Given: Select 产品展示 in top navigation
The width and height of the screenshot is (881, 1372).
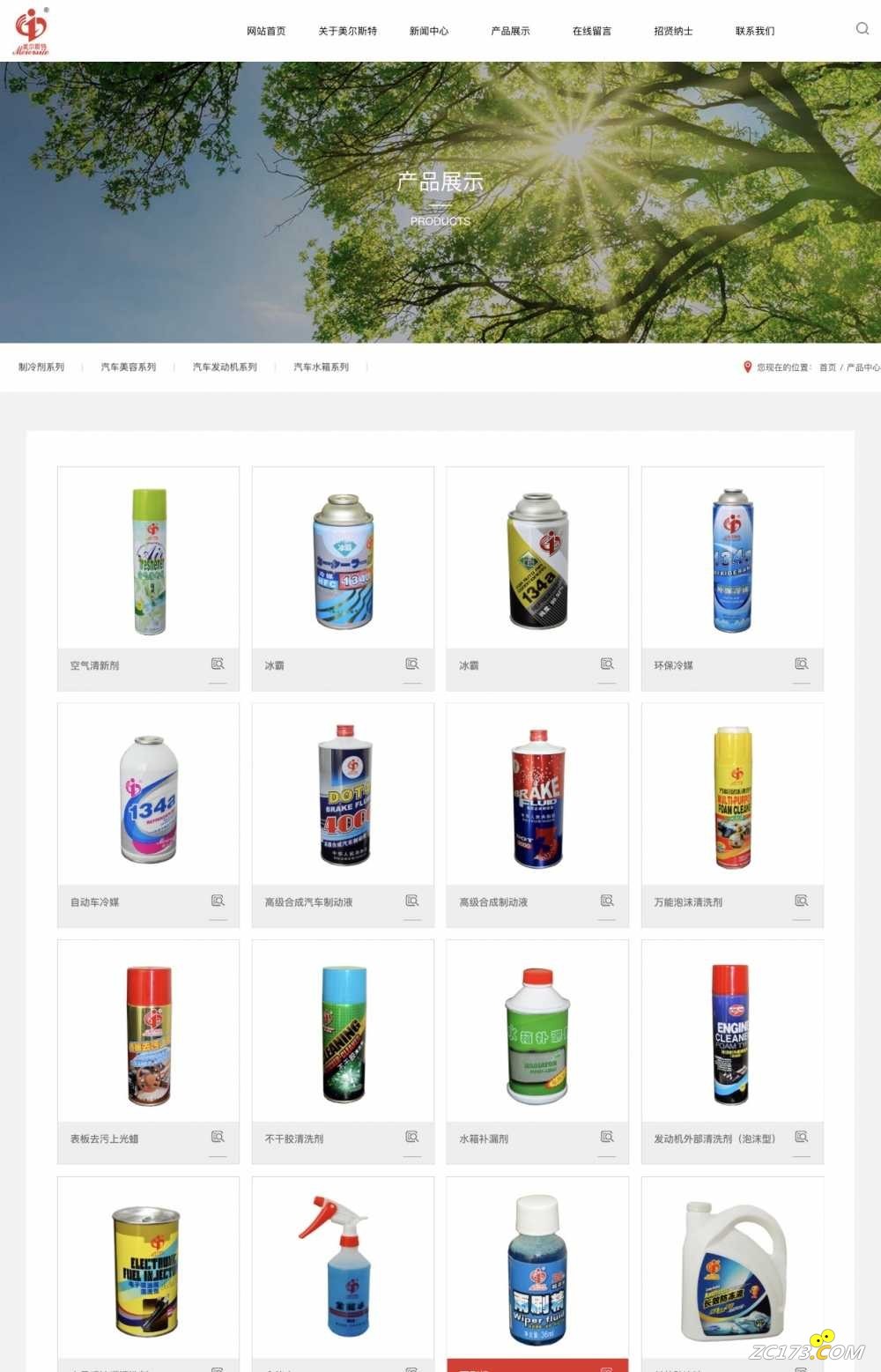Looking at the screenshot, I should 510,31.
